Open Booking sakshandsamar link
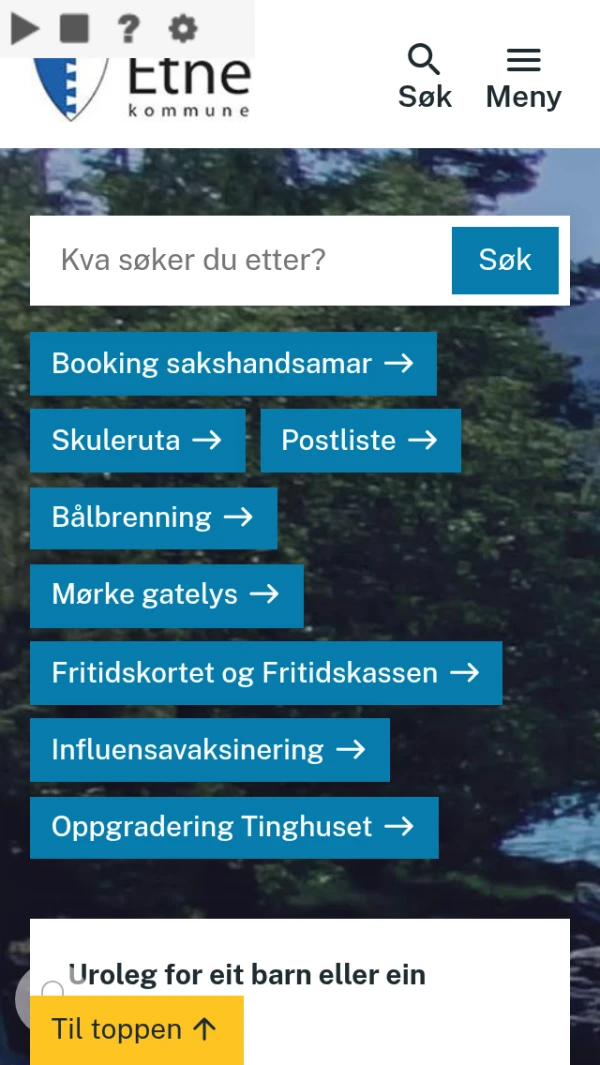600x1065 pixels. pos(233,364)
